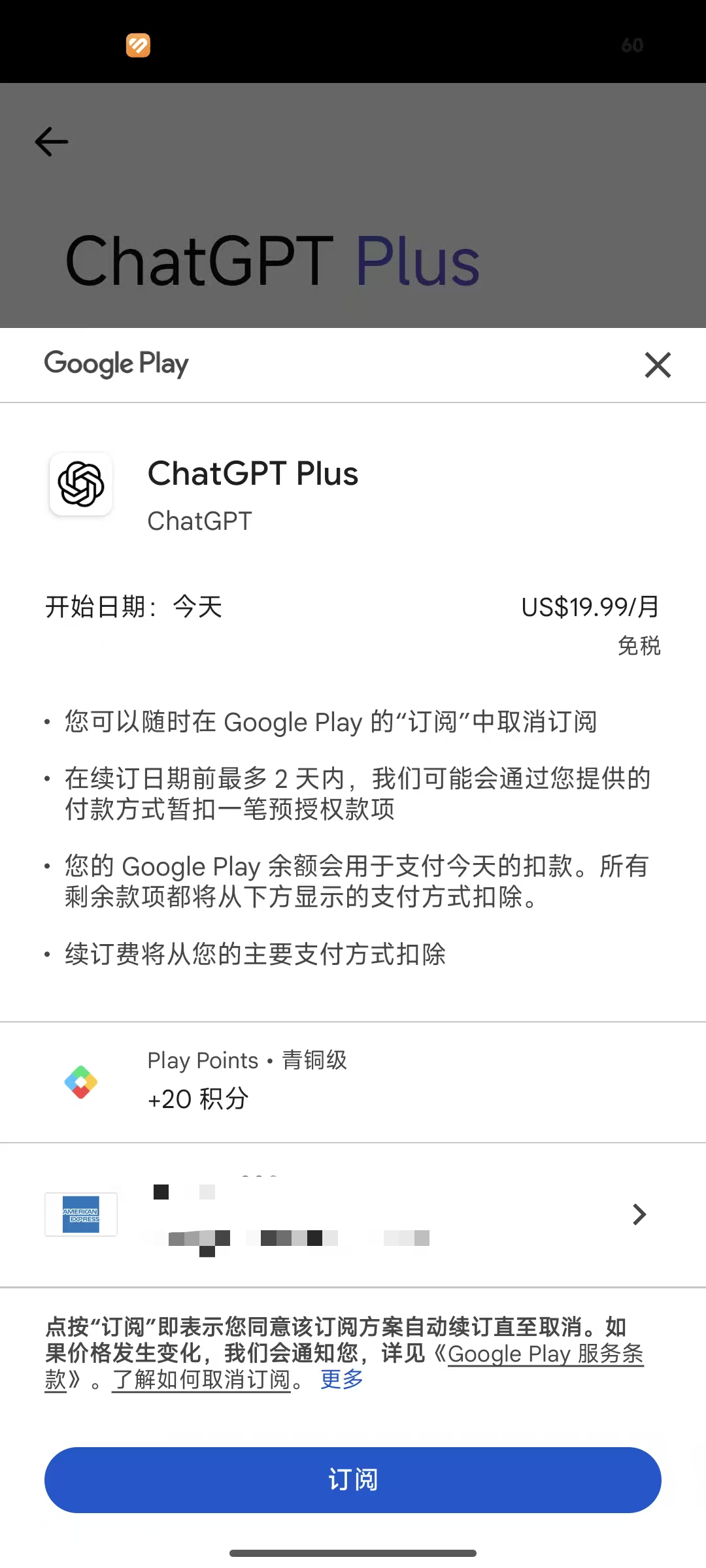Click the orange status bar icon

coord(137,44)
